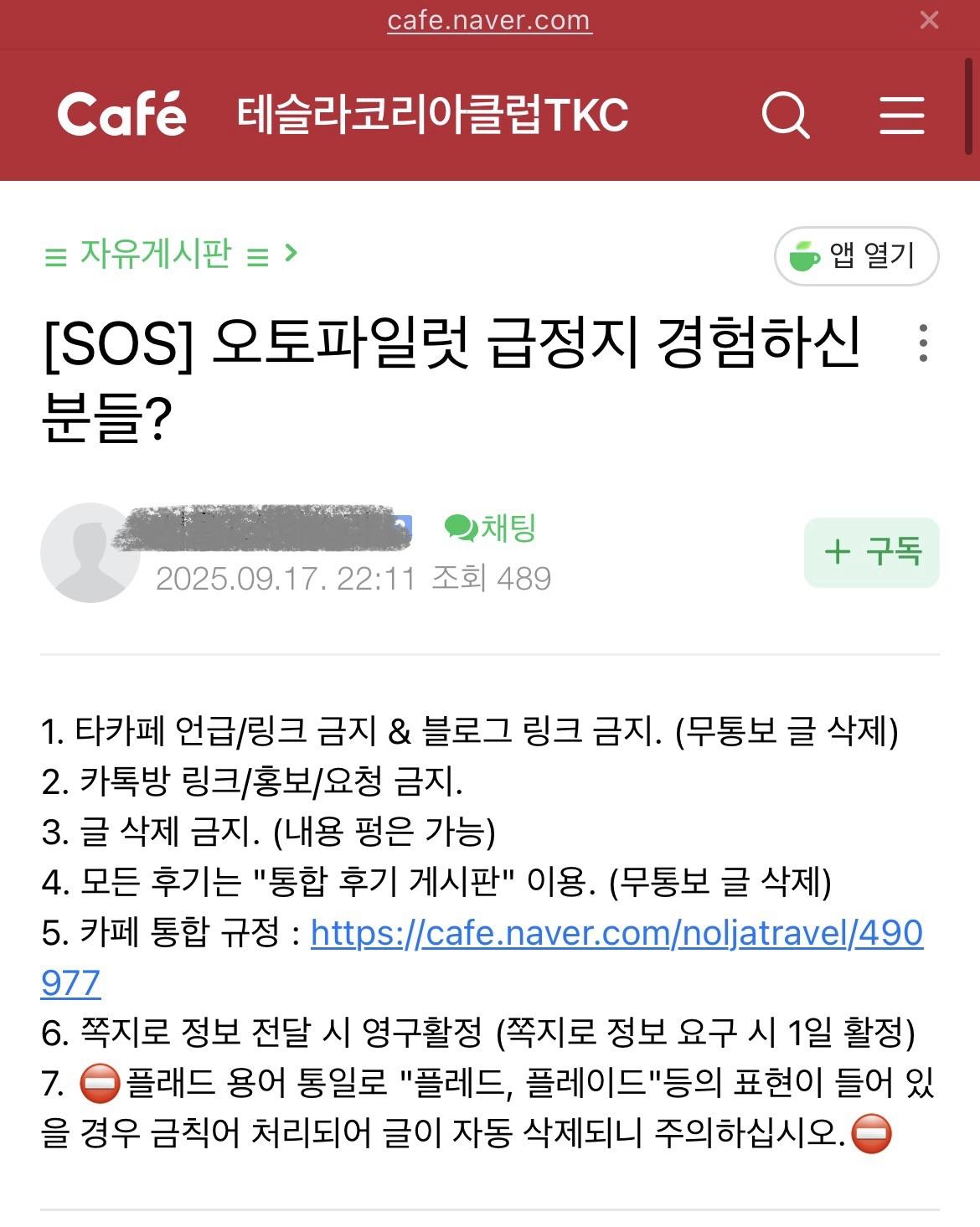Viewport: 980px width, 1227px height.
Task: Go to 자유게시판 board
Action: (x=155, y=253)
